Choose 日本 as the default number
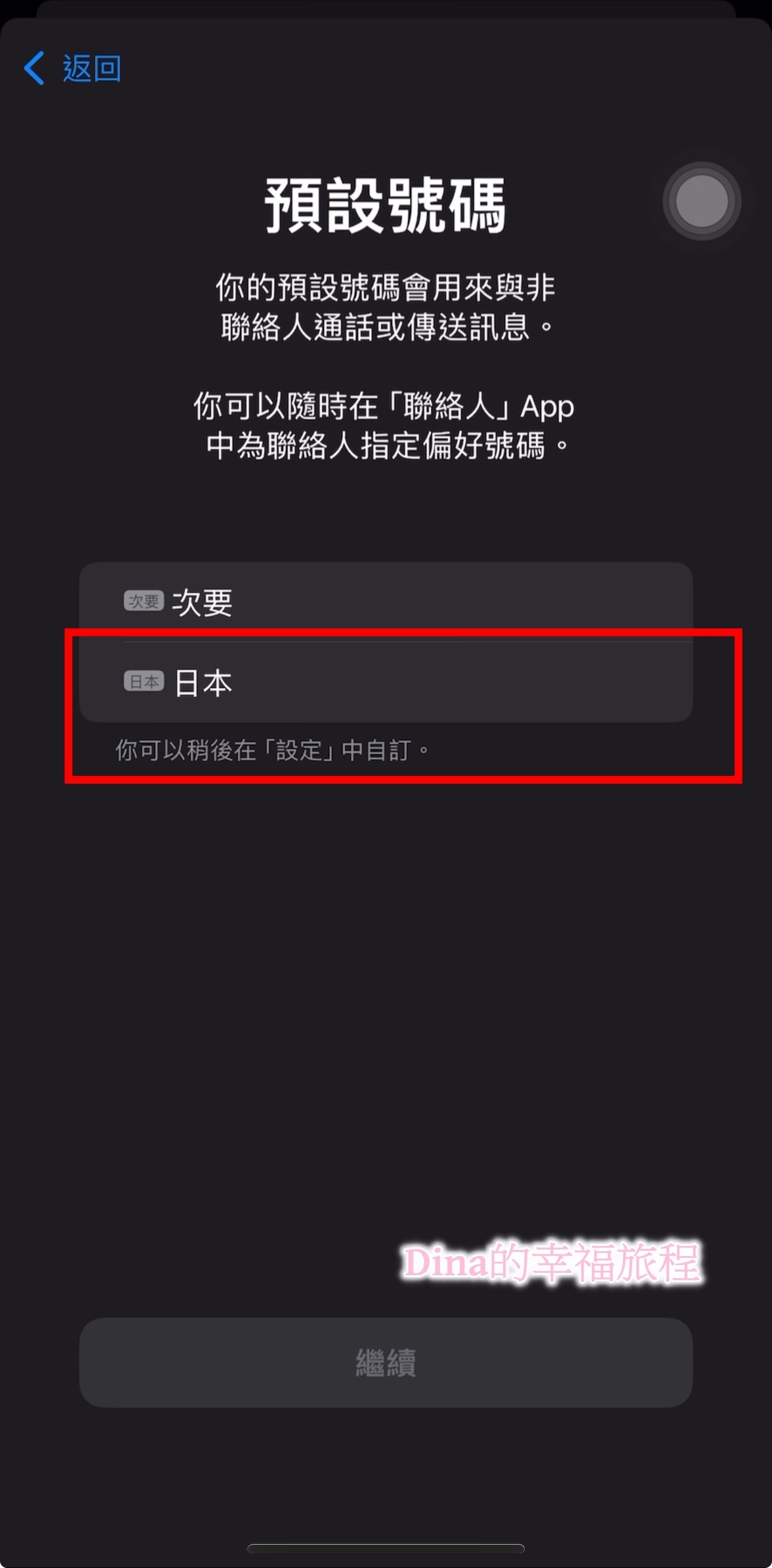The height and width of the screenshot is (1568, 772). pos(385,683)
